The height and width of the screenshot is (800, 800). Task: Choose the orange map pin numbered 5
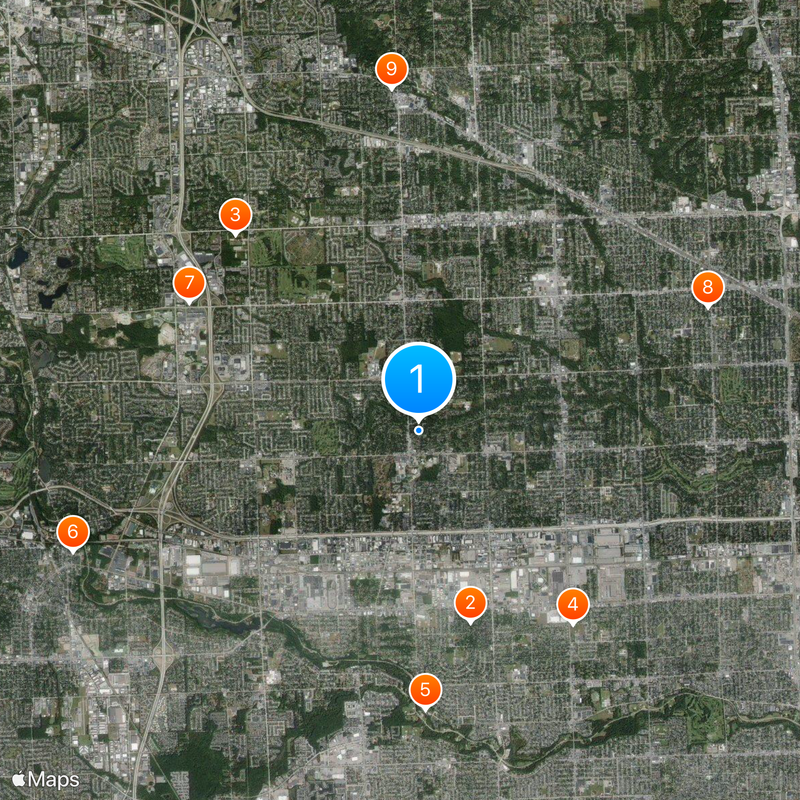pos(426,689)
